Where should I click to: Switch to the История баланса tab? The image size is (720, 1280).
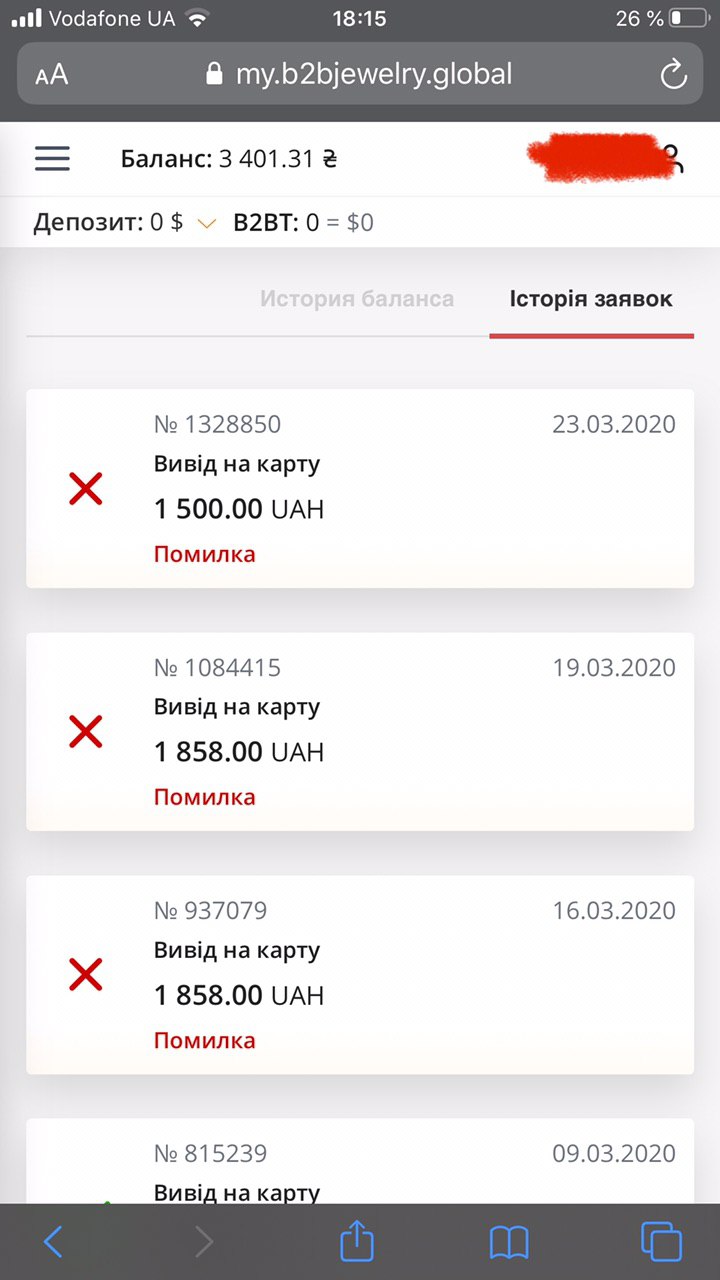357,299
